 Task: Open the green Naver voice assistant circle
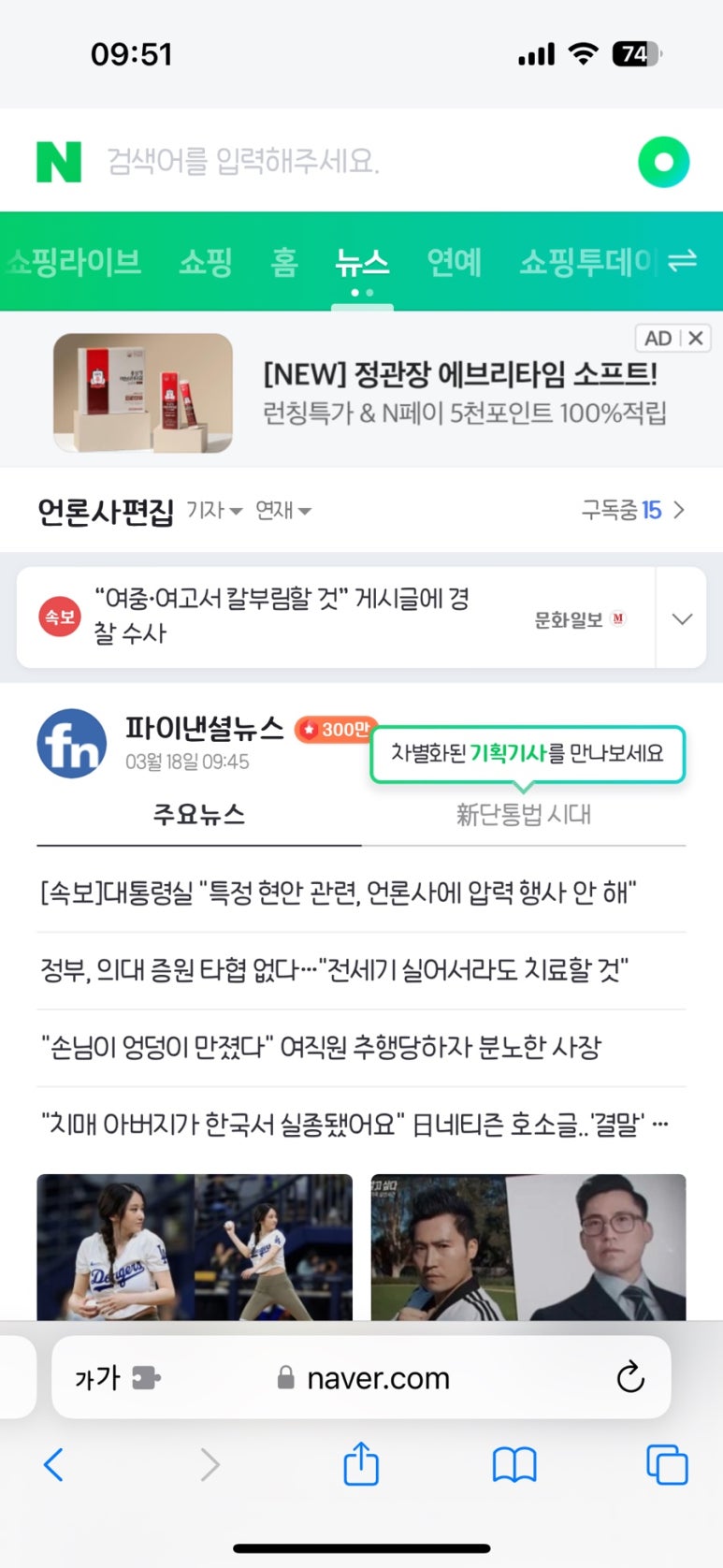point(663,162)
